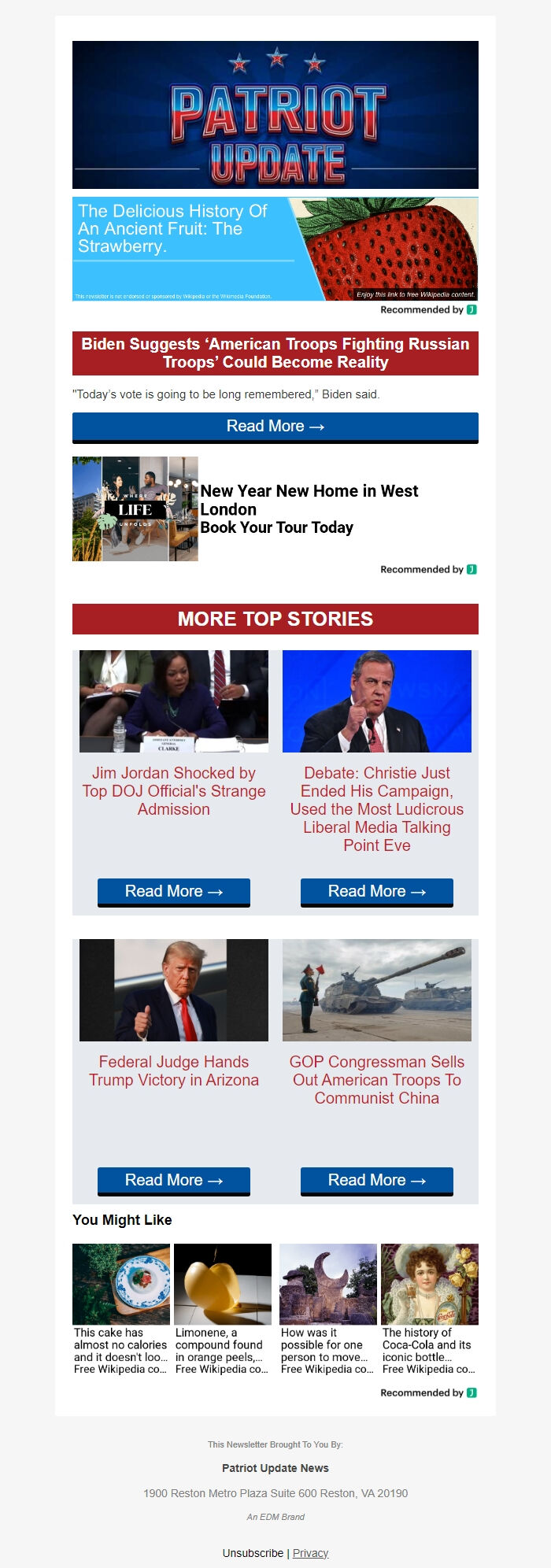Image resolution: width=551 pixels, height=1568 pixels.
Task: Open the Federal Judge Hands Trump Victory headline
Action: [x=174, y=1071]
